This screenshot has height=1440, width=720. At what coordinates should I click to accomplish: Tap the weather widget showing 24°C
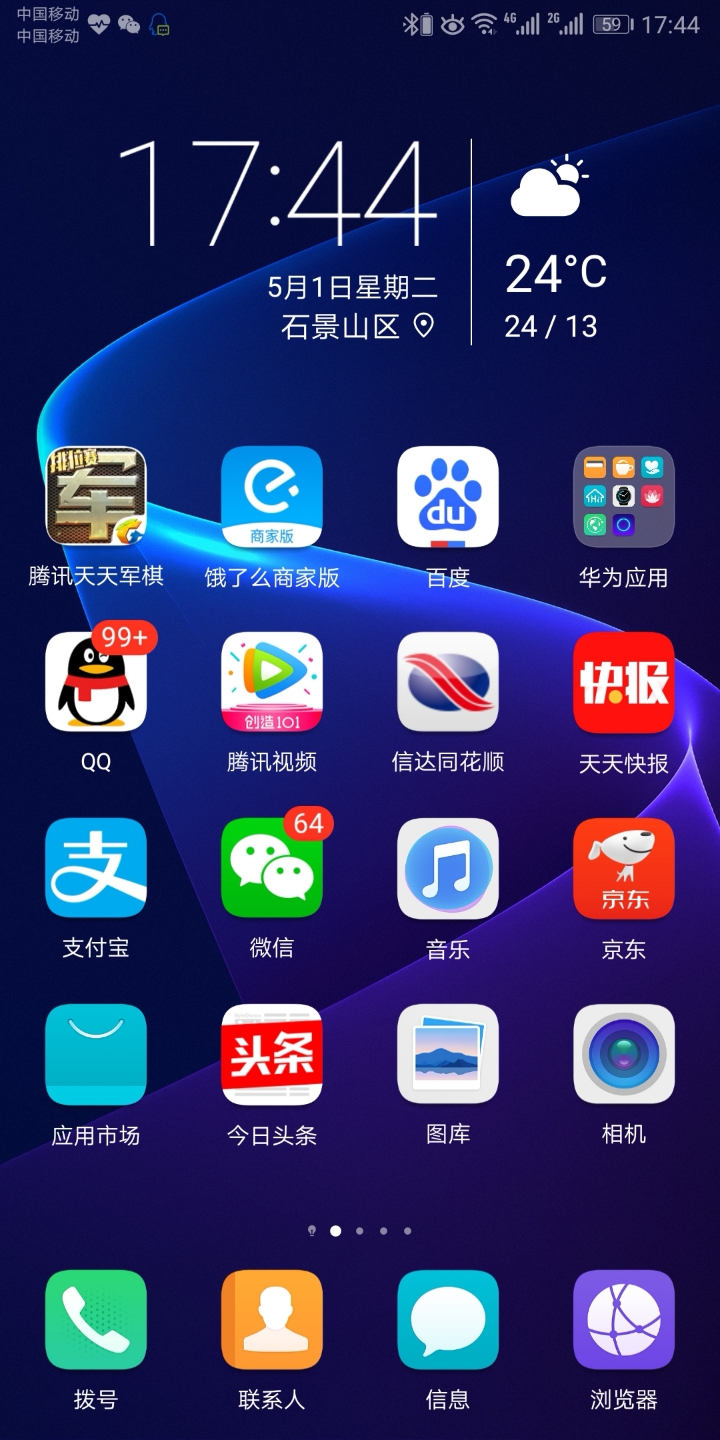coord(554,250)
